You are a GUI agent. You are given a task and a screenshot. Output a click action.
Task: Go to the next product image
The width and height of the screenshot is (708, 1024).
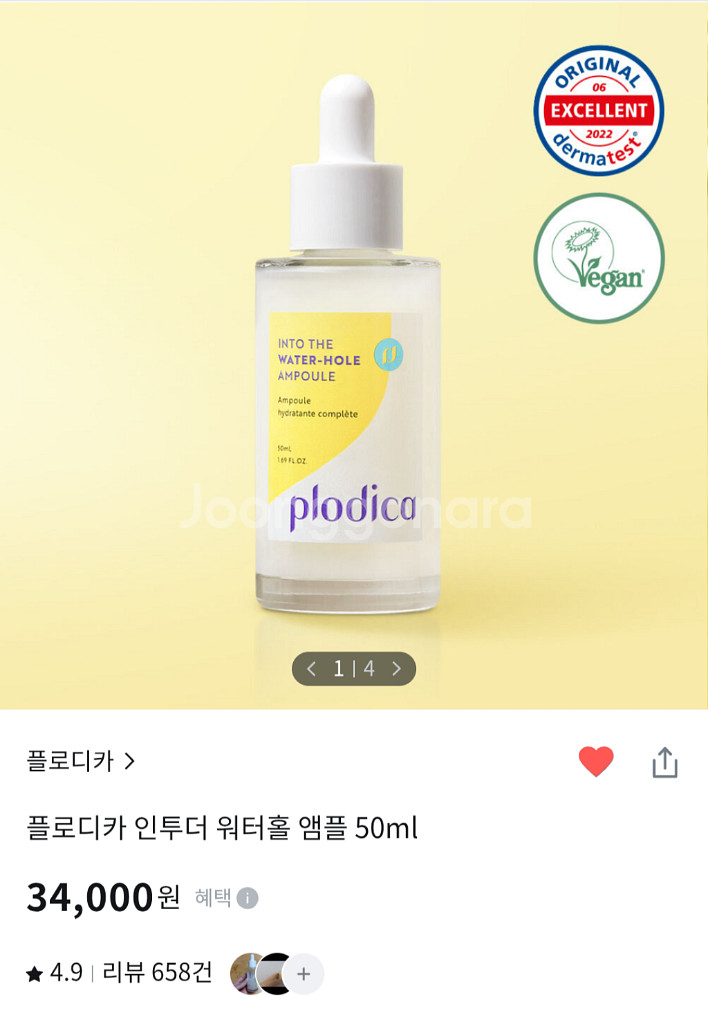(396, 669)
